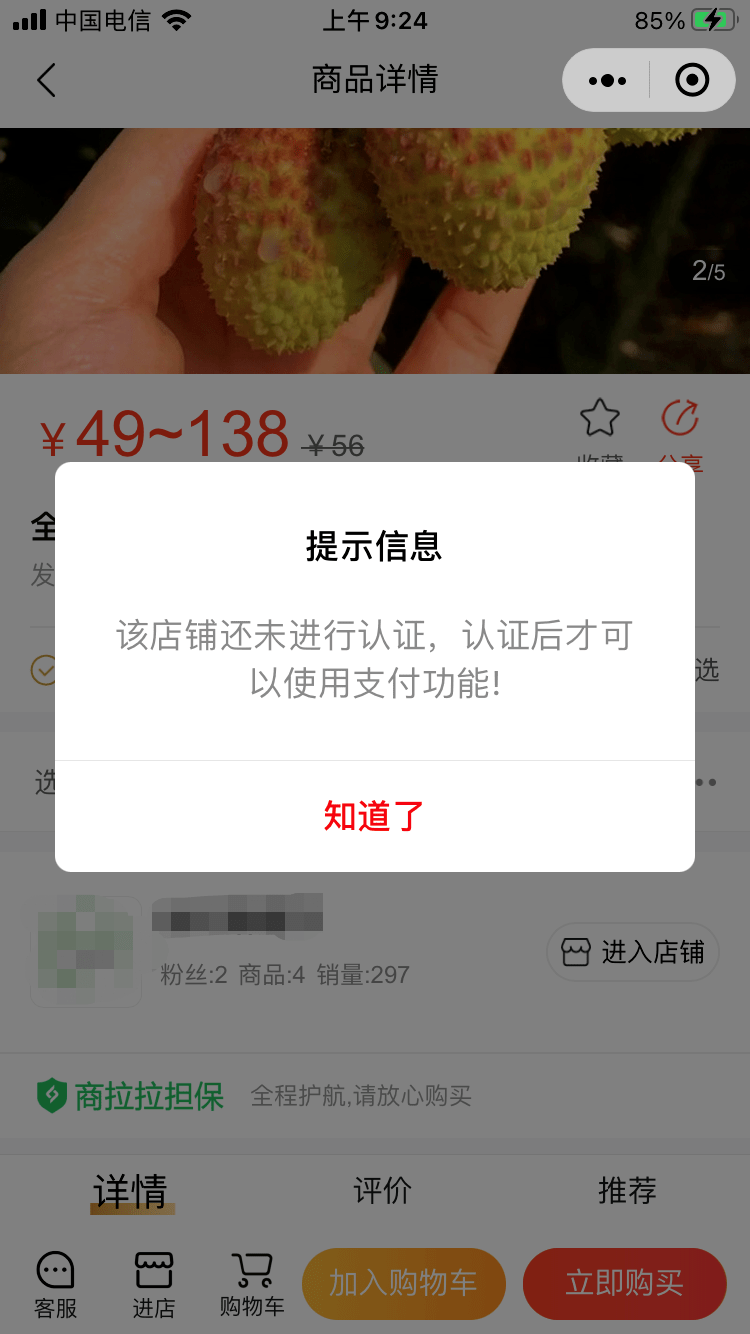This screenshot has height=1334, width=750.
Task: Tap the circular capsule close button
Action: tap(691, 79)
